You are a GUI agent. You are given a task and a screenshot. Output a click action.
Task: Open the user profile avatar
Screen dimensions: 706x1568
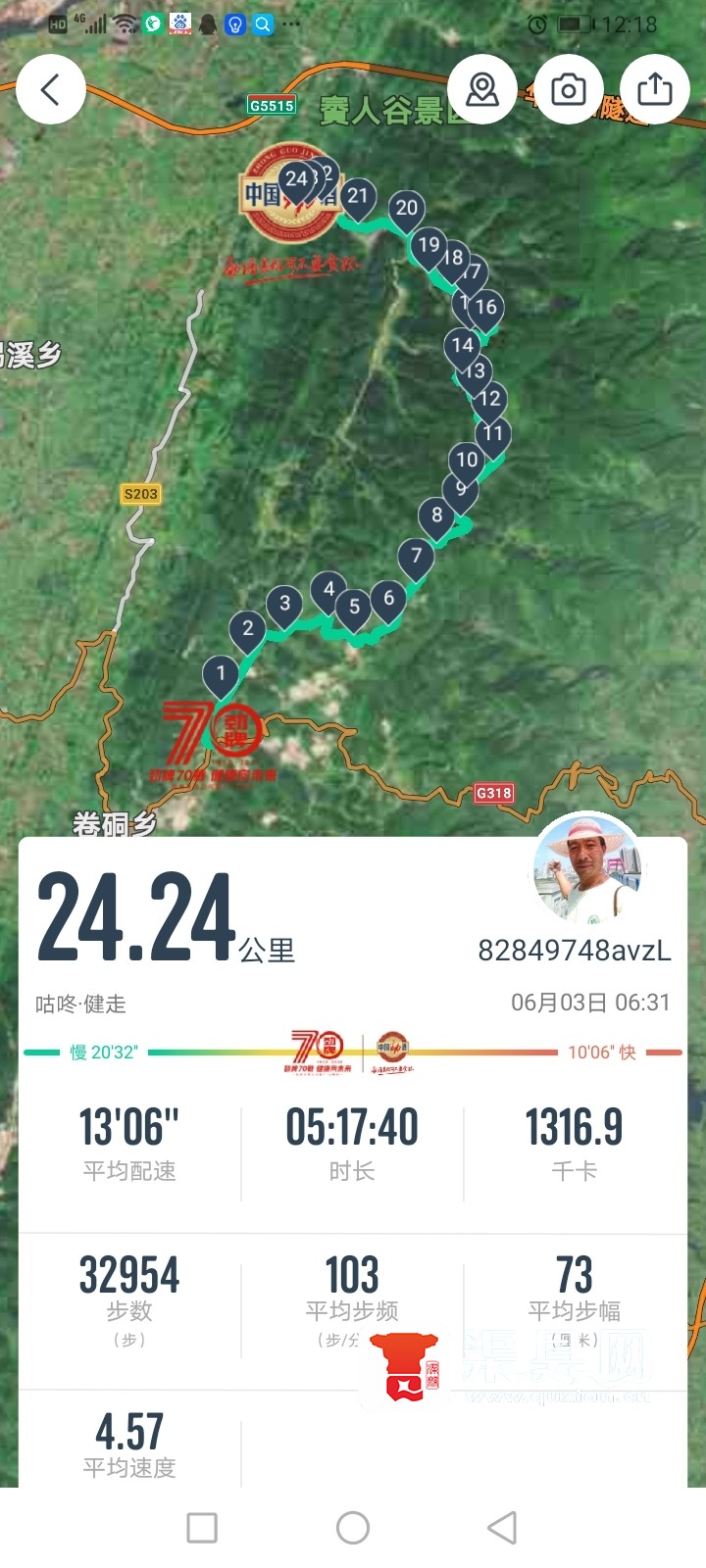586,868
